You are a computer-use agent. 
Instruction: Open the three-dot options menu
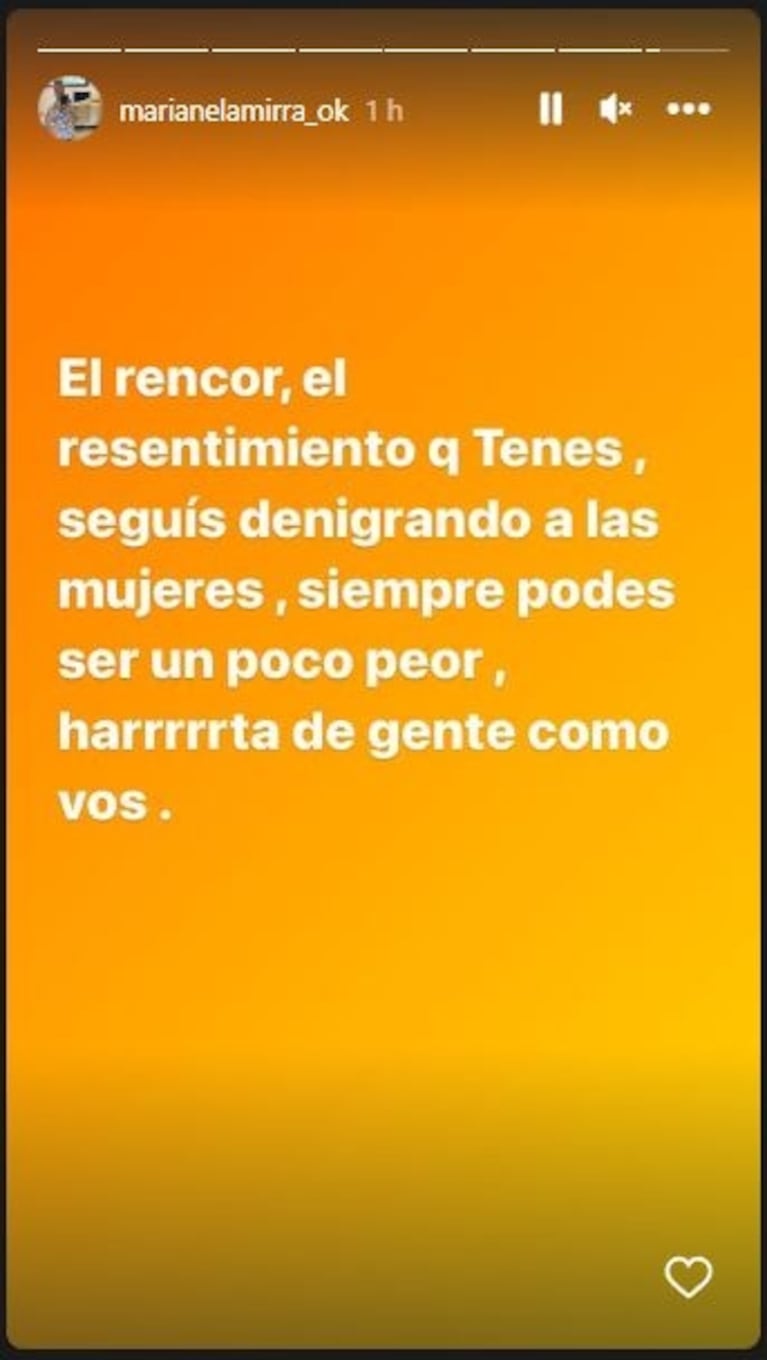point(688,110)
